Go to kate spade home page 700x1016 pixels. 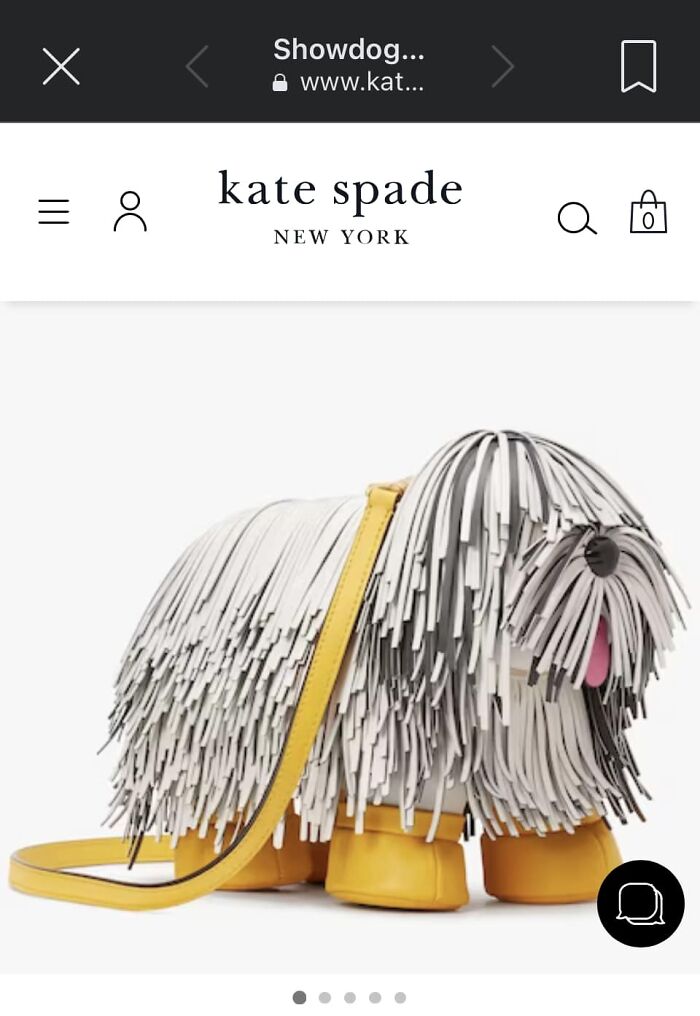(341, 206)
